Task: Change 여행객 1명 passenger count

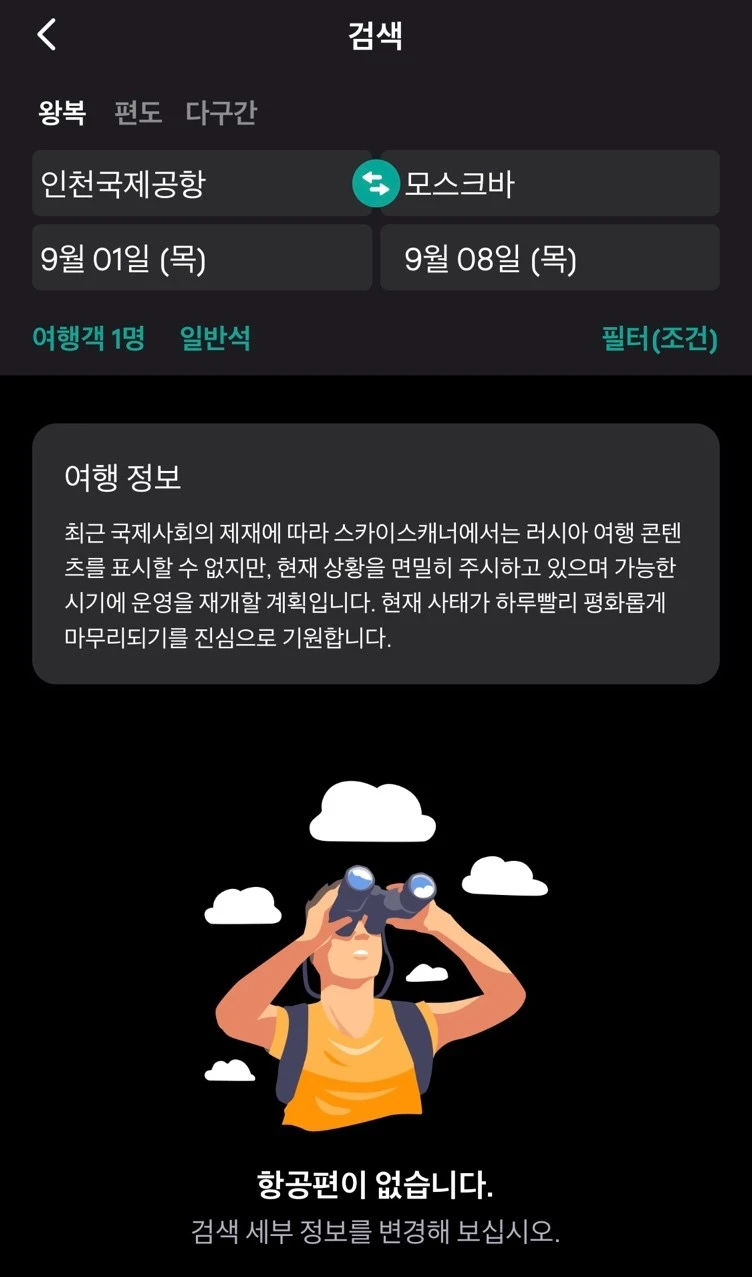Action: pyautogui.click(x=88, y=339)
